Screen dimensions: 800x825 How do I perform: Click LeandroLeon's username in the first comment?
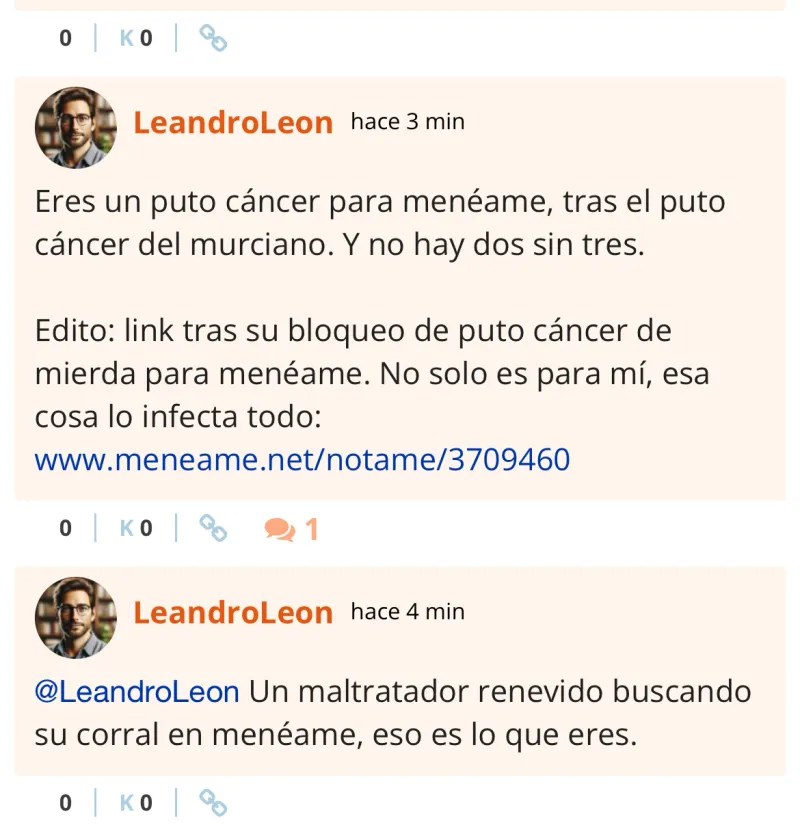point(234,124)
